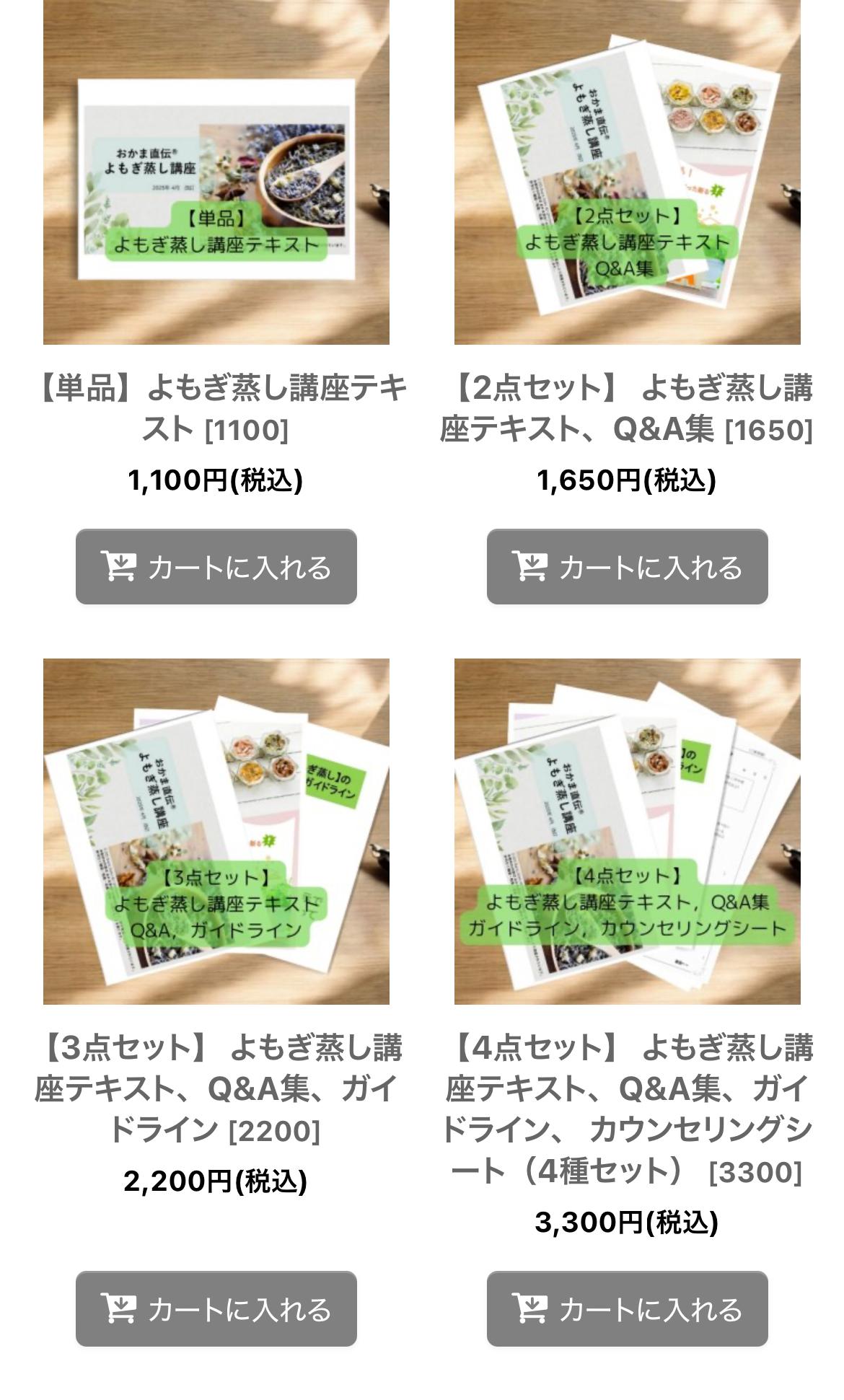Open the 【3点セット】 product image
This screenshot has height=1400, width=844.
coord(216,831)
